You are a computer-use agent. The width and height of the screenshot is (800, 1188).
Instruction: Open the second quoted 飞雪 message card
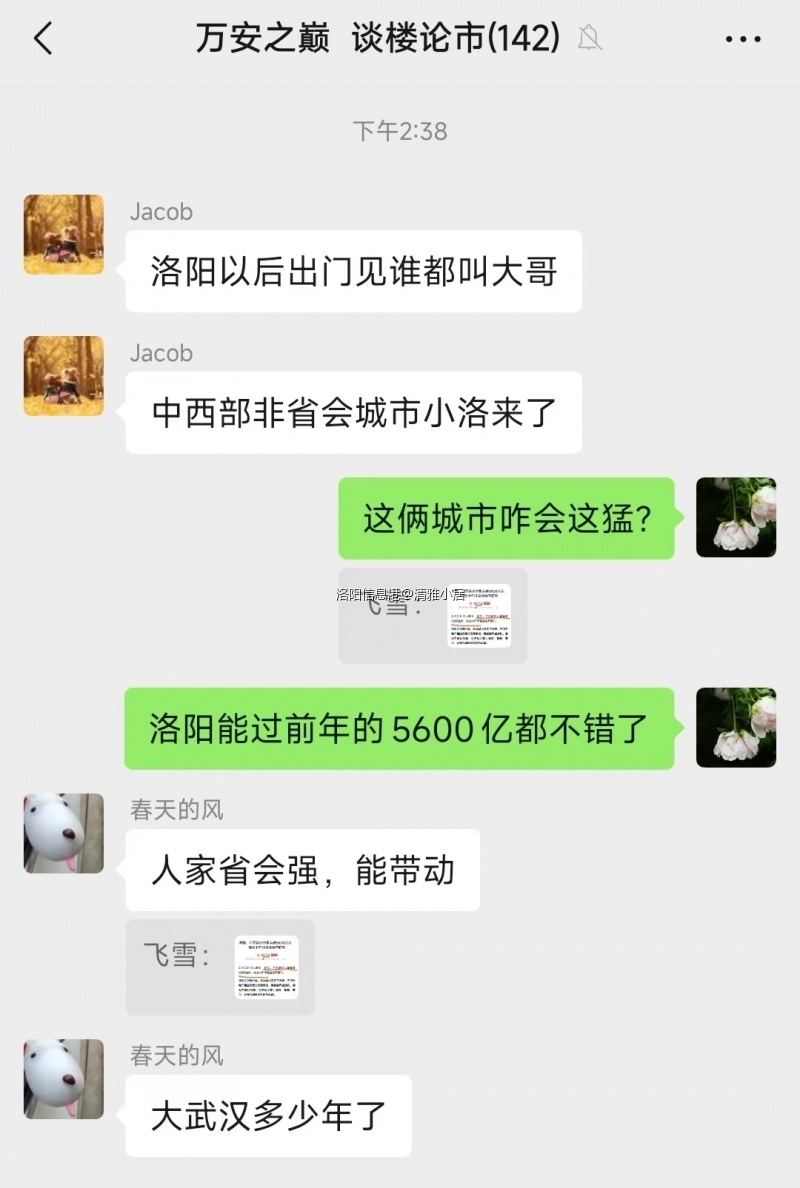point(219,966)
